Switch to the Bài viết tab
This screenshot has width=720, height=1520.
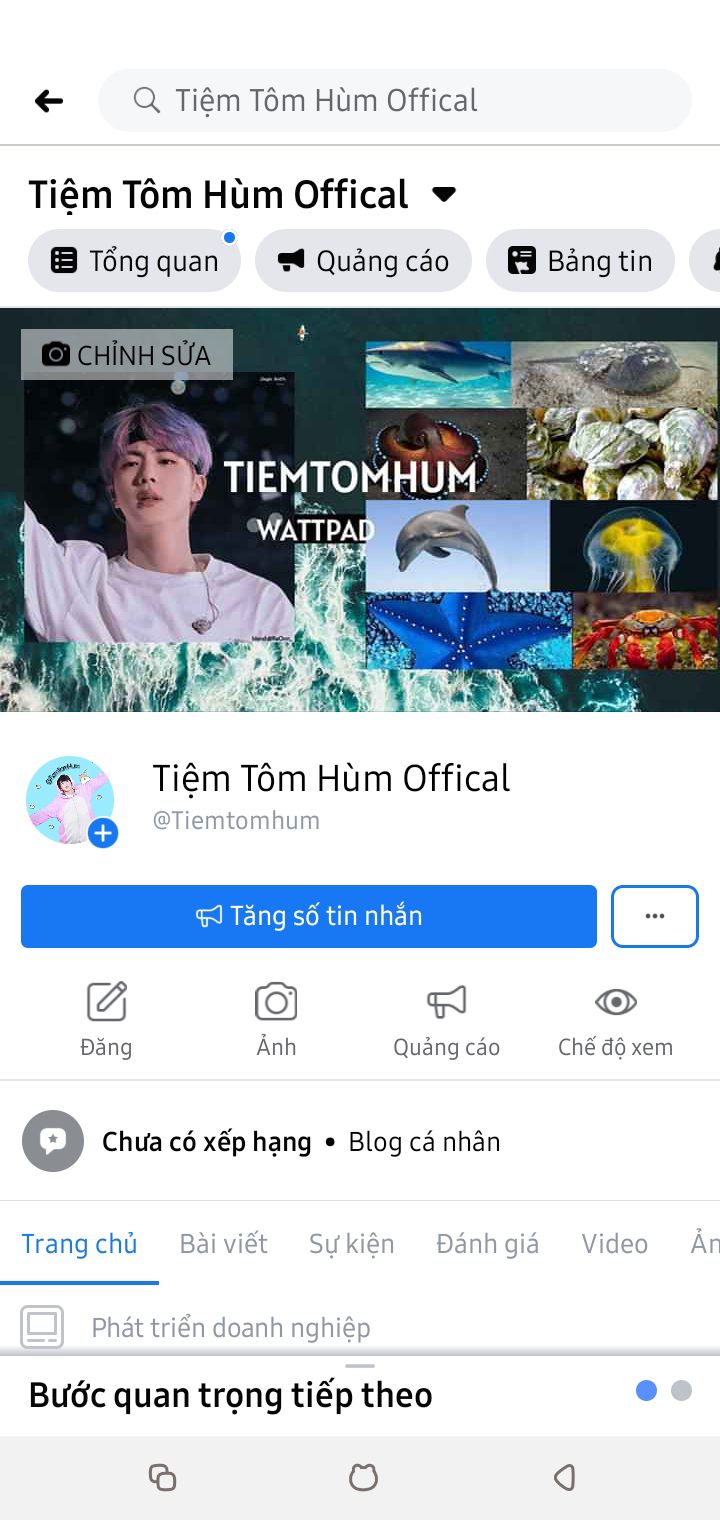[223, 1243]
